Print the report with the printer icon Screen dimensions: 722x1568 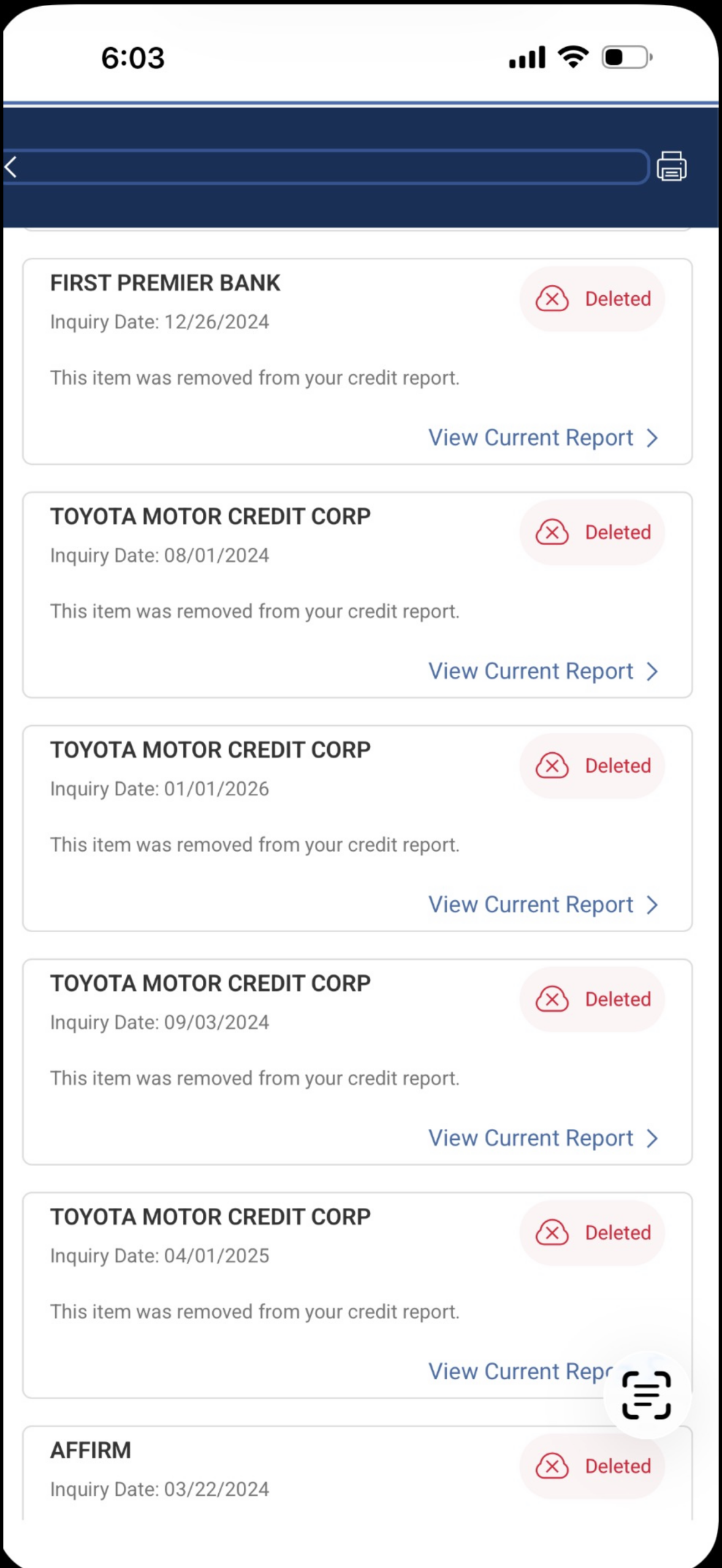[672, 167]
